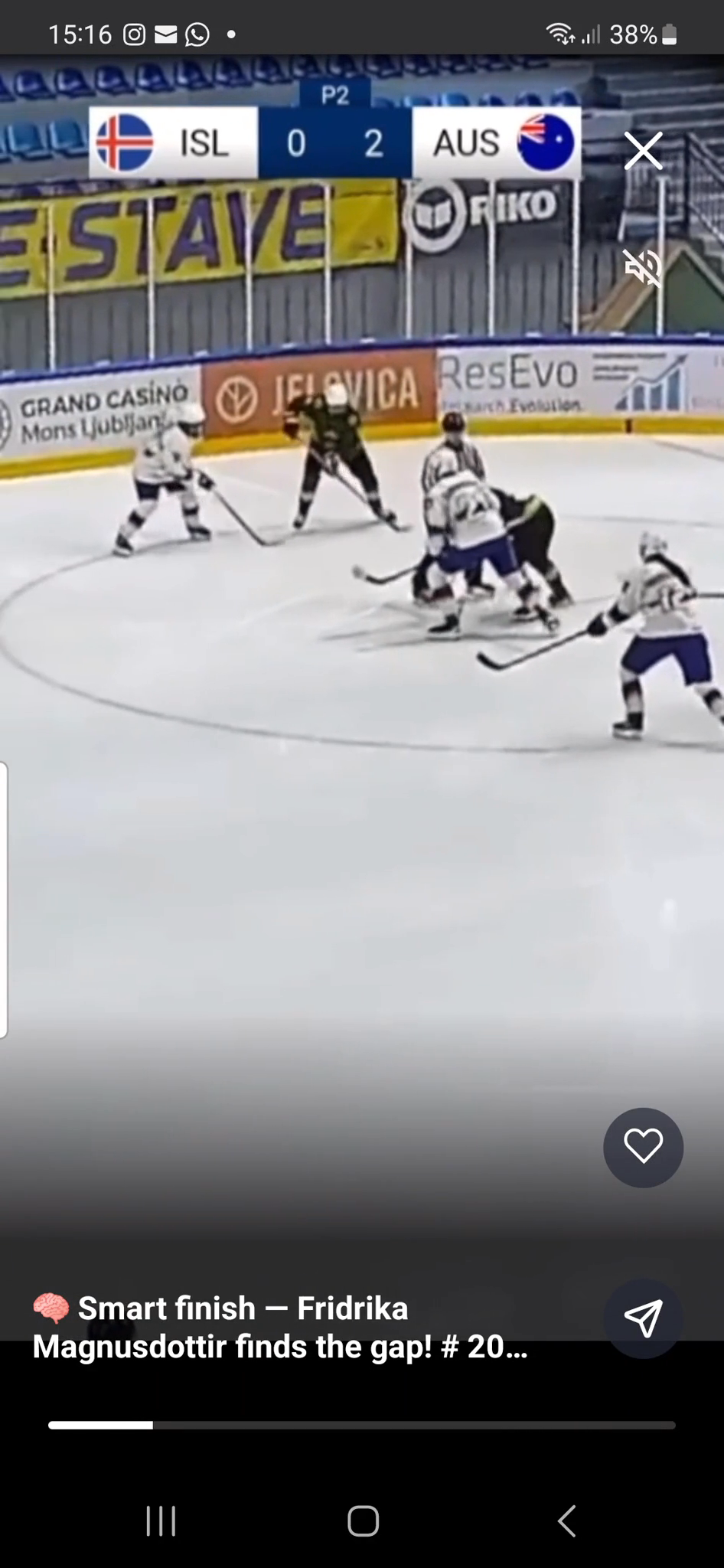Image resolution: width=724 pixels, height=1568 pixels.
Task: Close the video with the X button
Action: 643,150
